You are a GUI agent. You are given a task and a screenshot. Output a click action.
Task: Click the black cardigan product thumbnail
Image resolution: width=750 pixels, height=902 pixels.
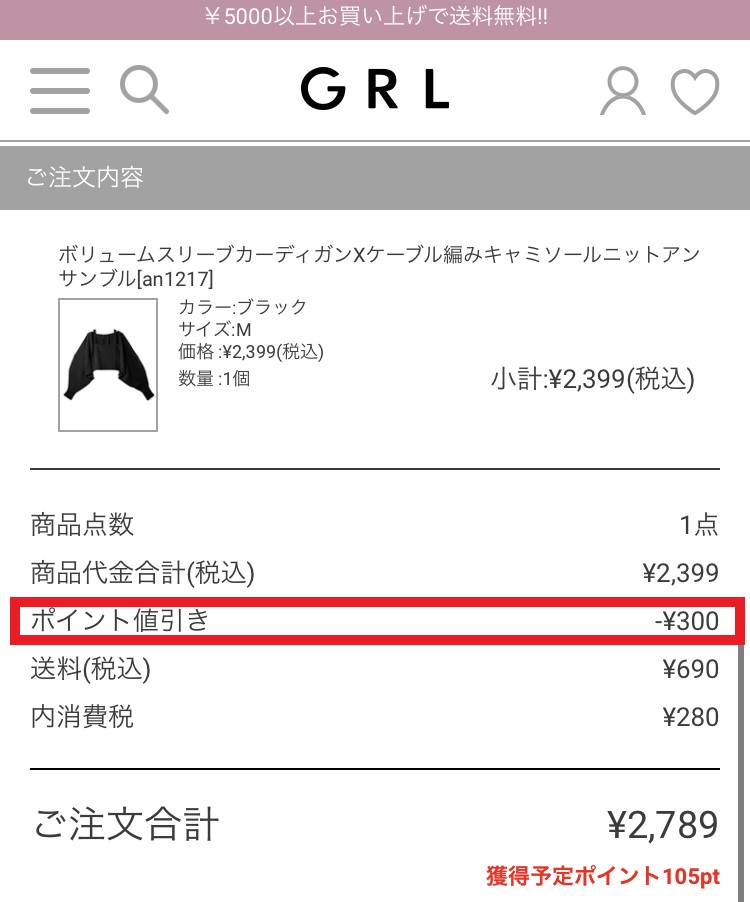[107, 365]
